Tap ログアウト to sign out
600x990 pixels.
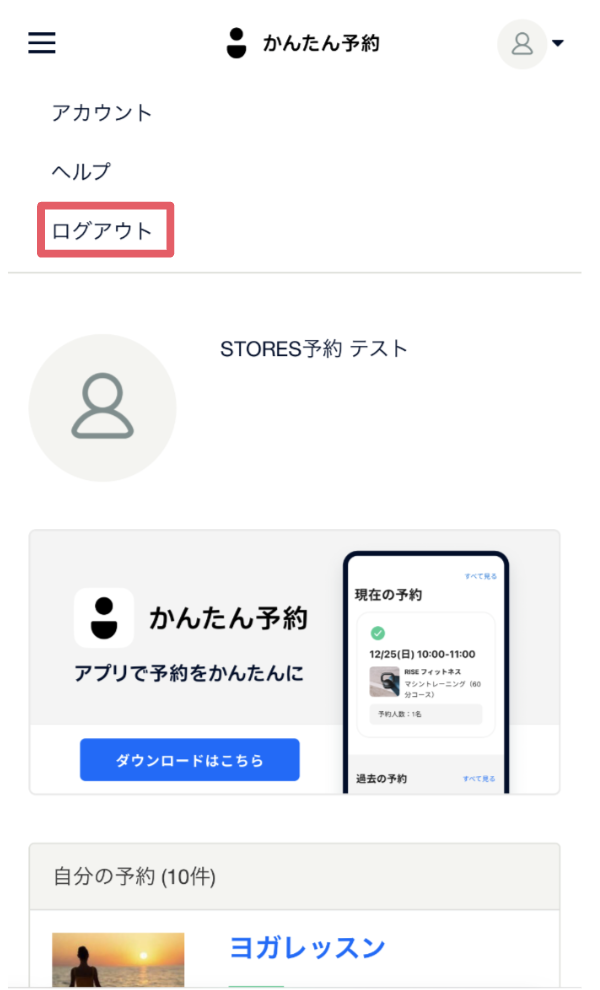[103, 231]
